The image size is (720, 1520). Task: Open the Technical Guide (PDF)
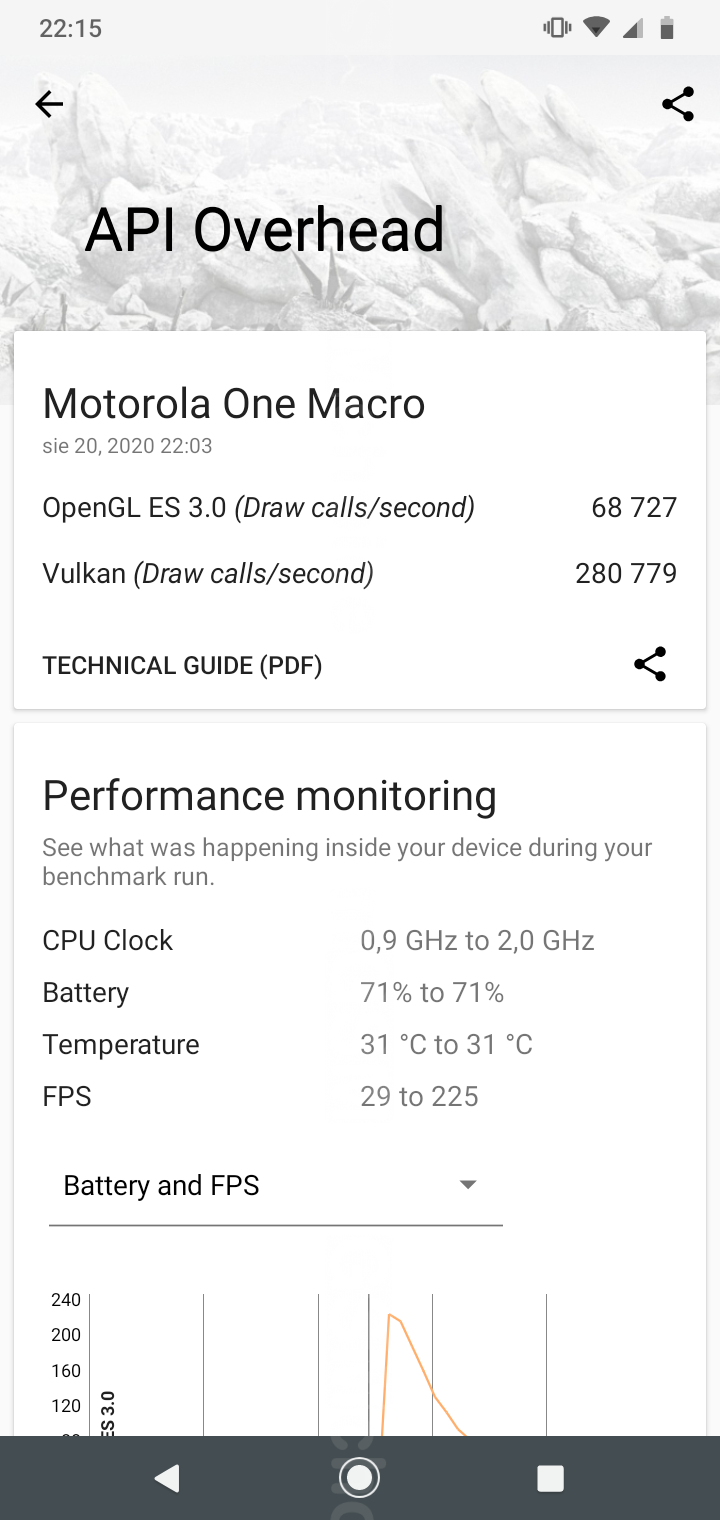point(182,666)
